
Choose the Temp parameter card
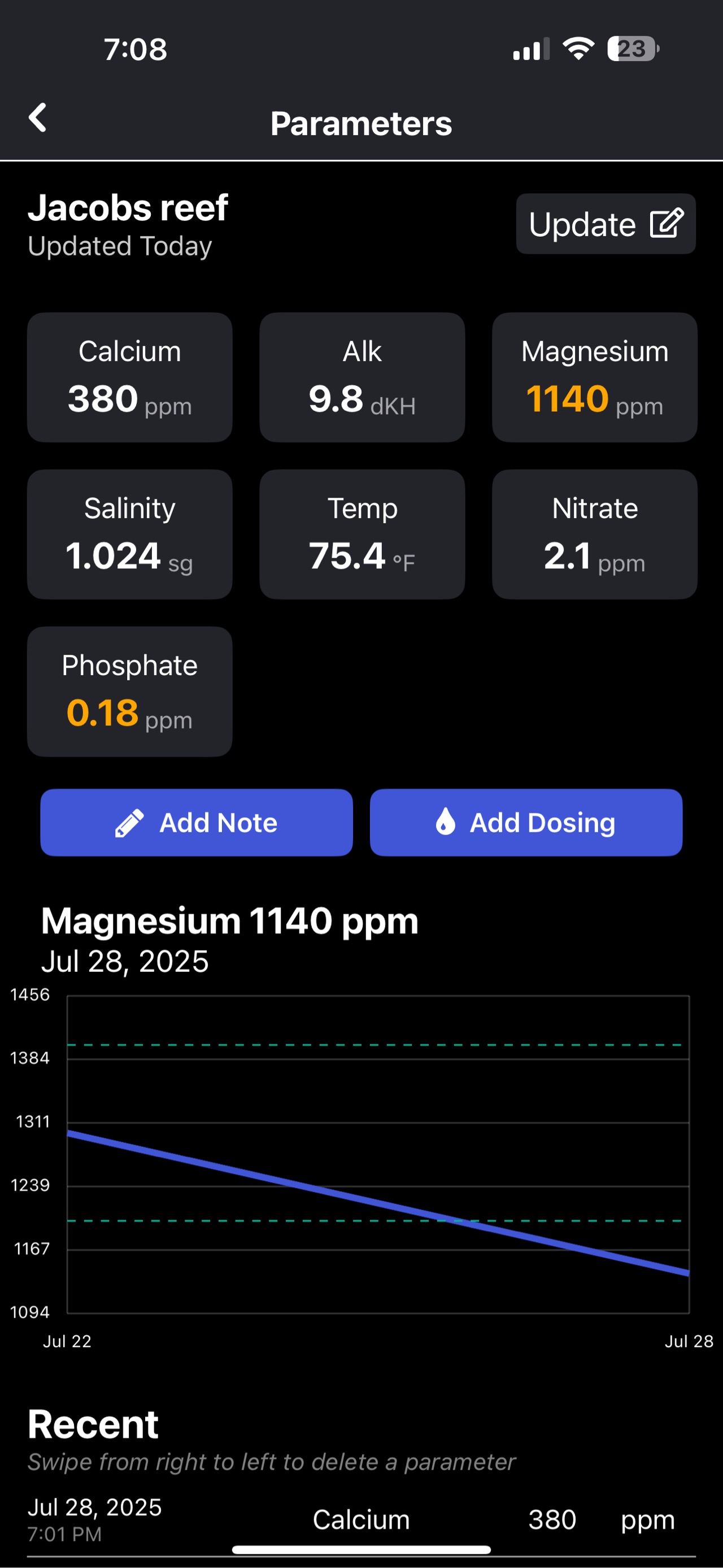coord(362,534)
